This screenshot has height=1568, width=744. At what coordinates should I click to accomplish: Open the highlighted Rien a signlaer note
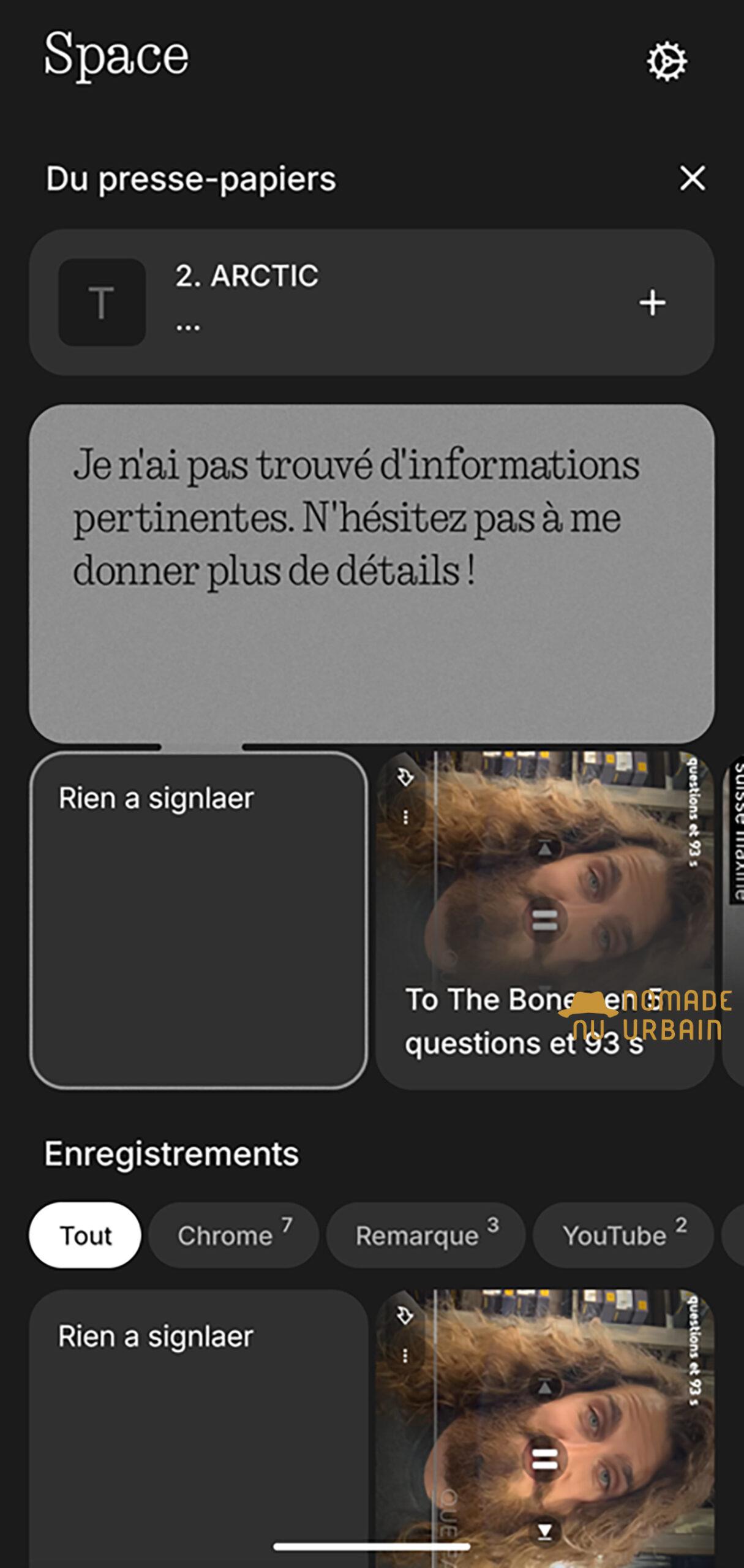[198, 920]
